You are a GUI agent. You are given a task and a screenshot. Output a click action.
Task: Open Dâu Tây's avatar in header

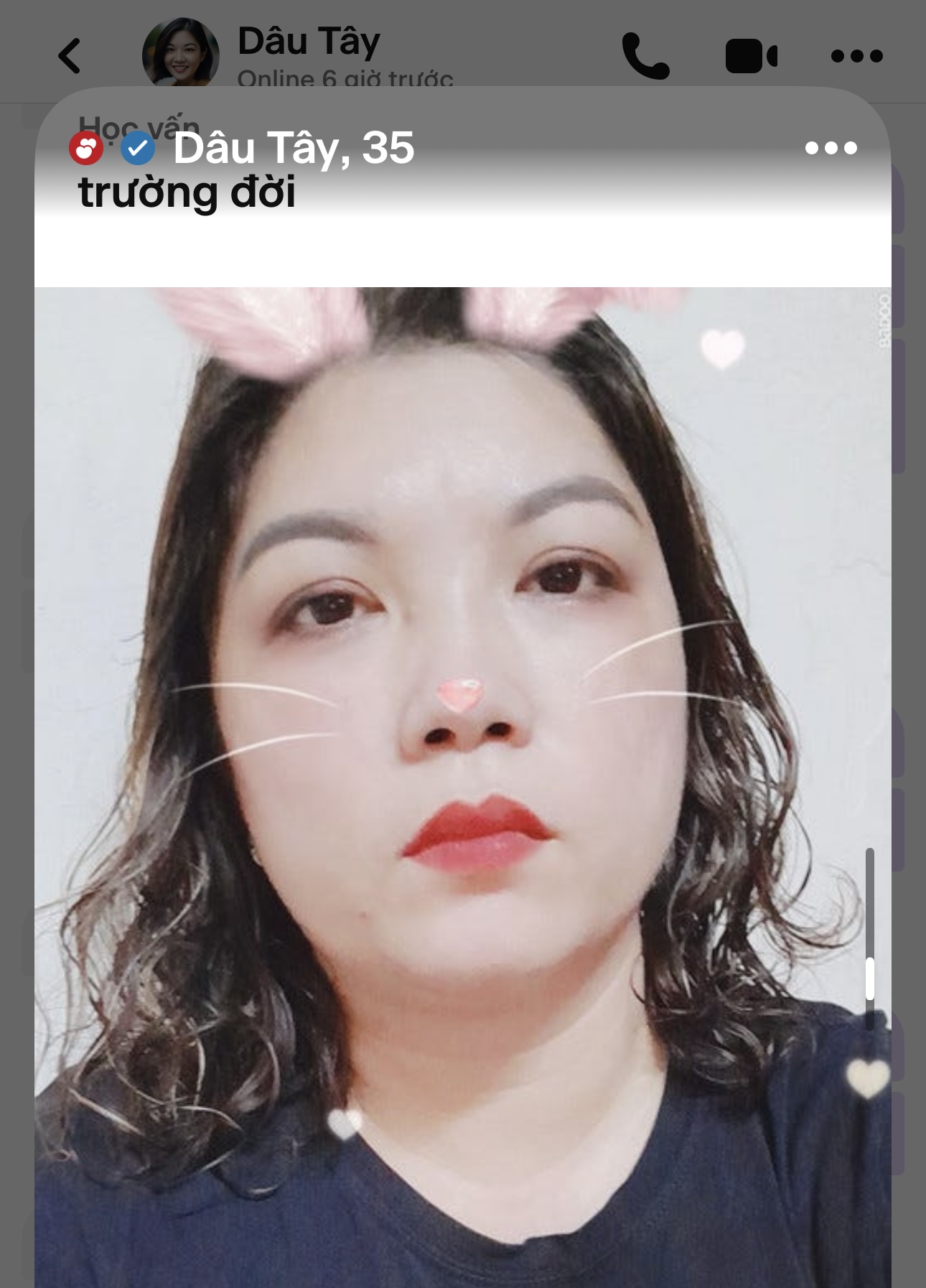tap(180, 53)
